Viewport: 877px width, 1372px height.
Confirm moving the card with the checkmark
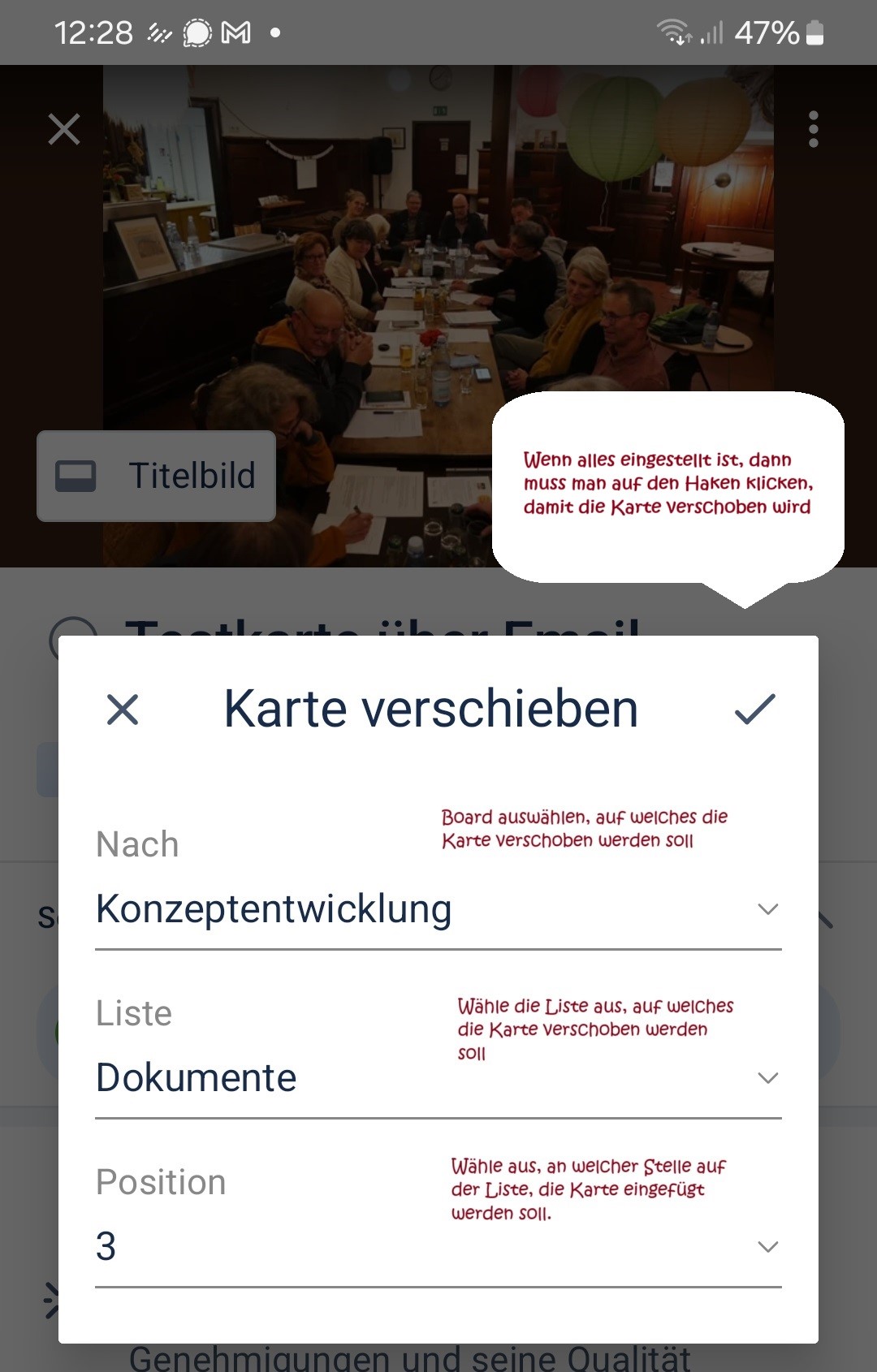[x=754, y=710]
